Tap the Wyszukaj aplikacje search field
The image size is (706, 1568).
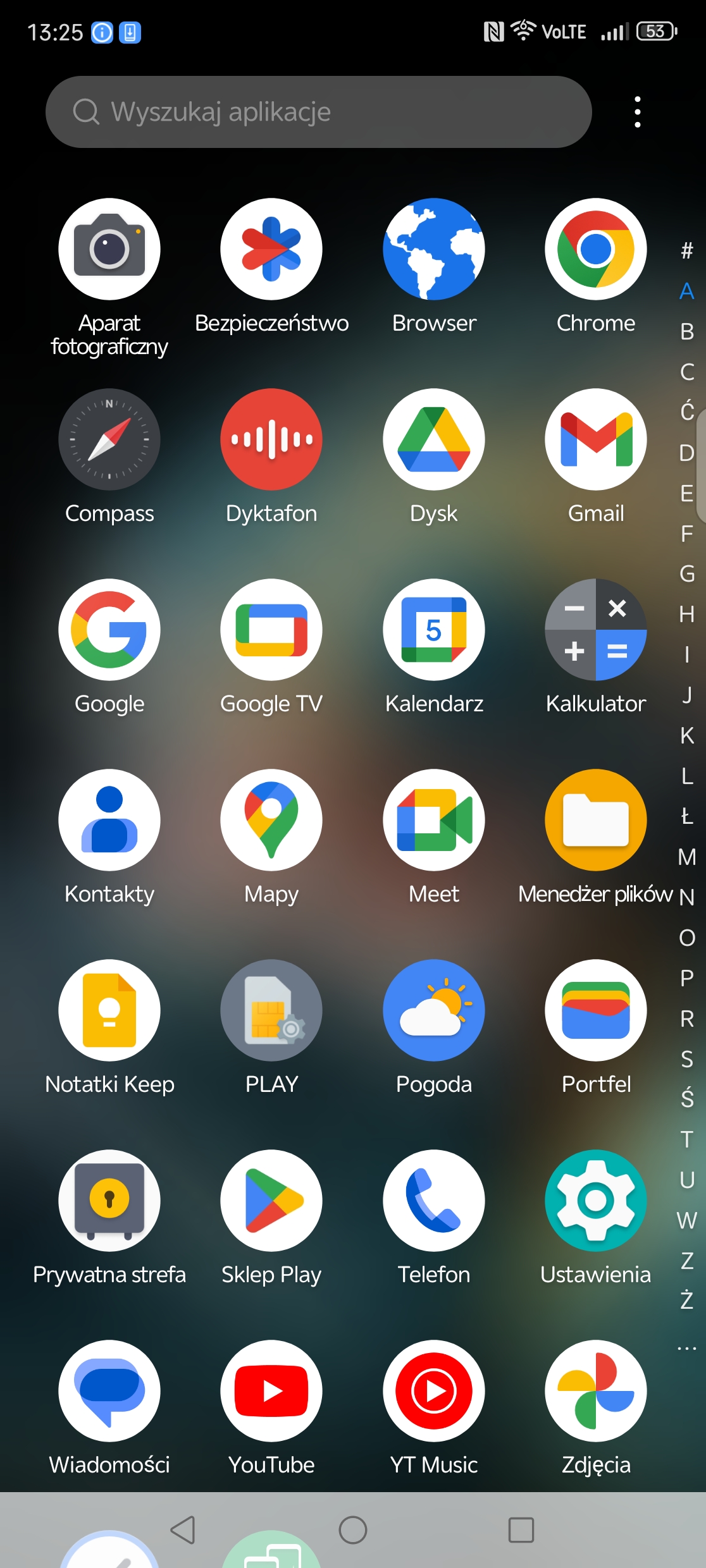coord(318,112)
